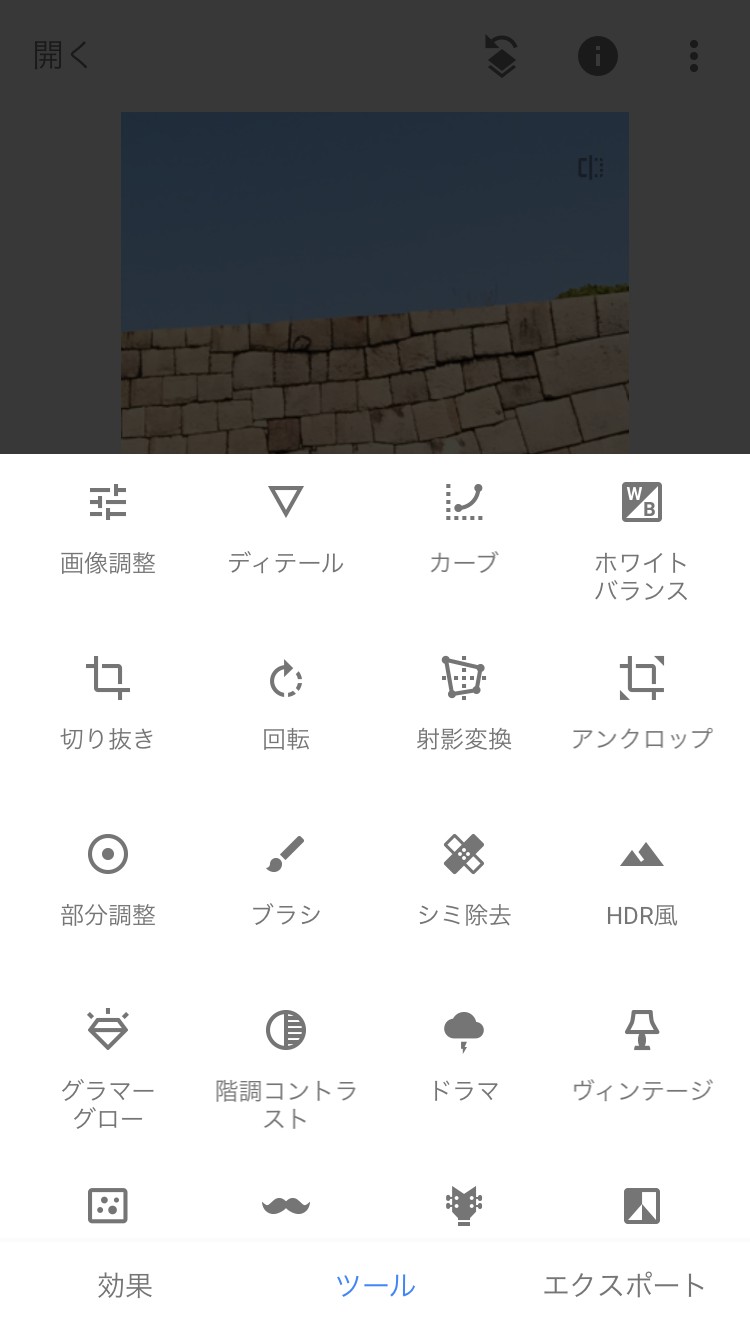This screenshot has width=750, height=1334.
Task: Open the 回転 rotate tool
Action: (x=286, y=702)
